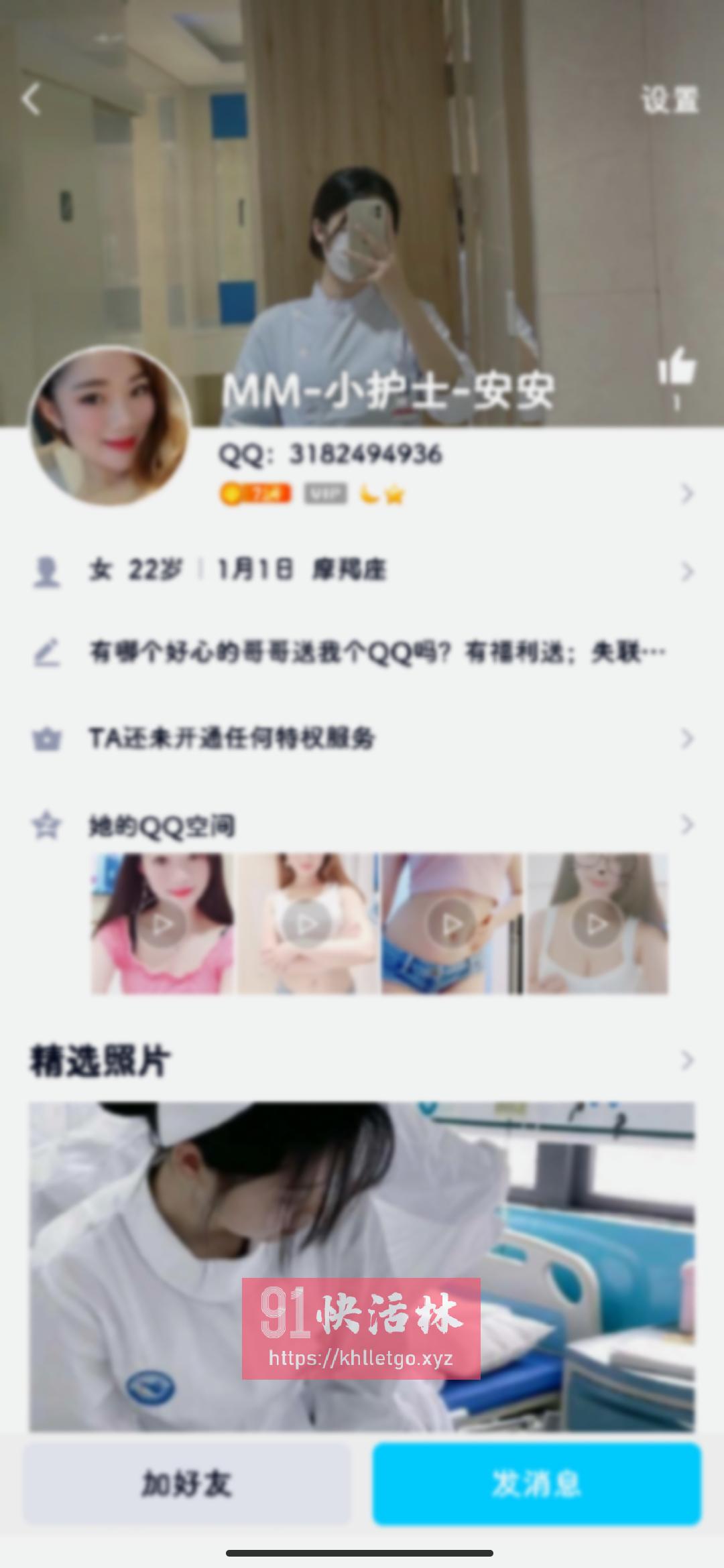Expand the 她的QQ空间 chevron
This screenshot has height=1568, width=724.
point(687,826)
